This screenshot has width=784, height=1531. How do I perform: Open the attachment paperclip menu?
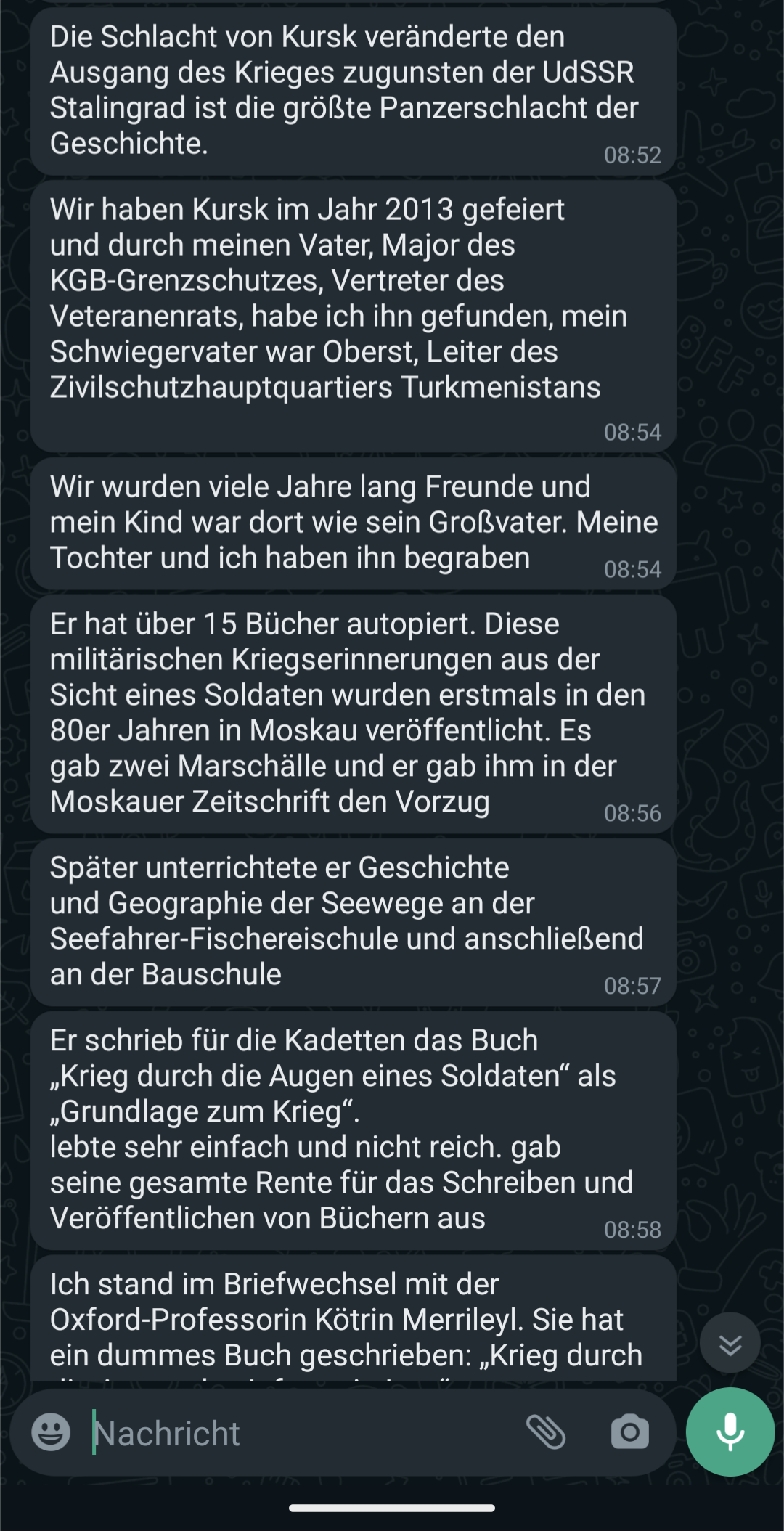(x=546, y=1432)
